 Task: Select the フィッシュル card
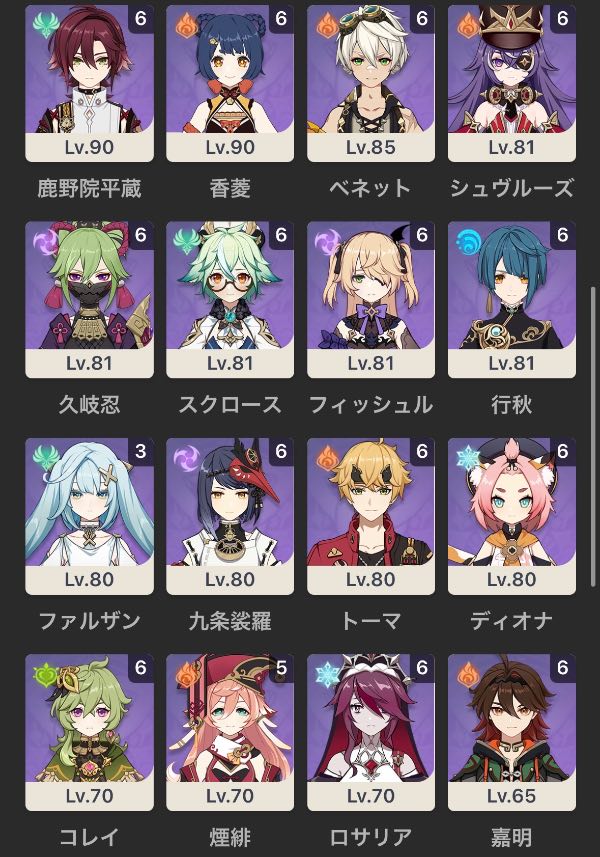371,299
